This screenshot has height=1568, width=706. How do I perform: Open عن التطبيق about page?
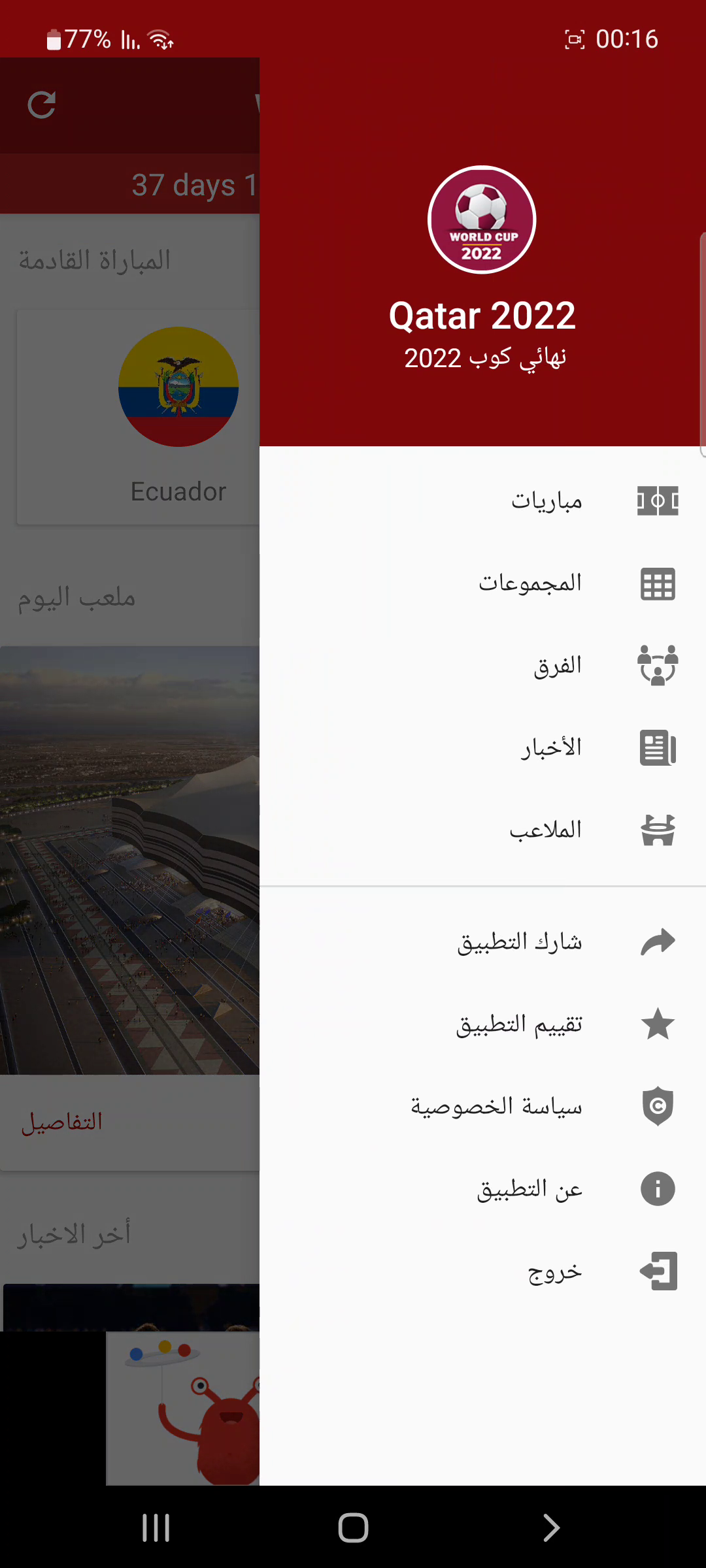pos(529,1189)
